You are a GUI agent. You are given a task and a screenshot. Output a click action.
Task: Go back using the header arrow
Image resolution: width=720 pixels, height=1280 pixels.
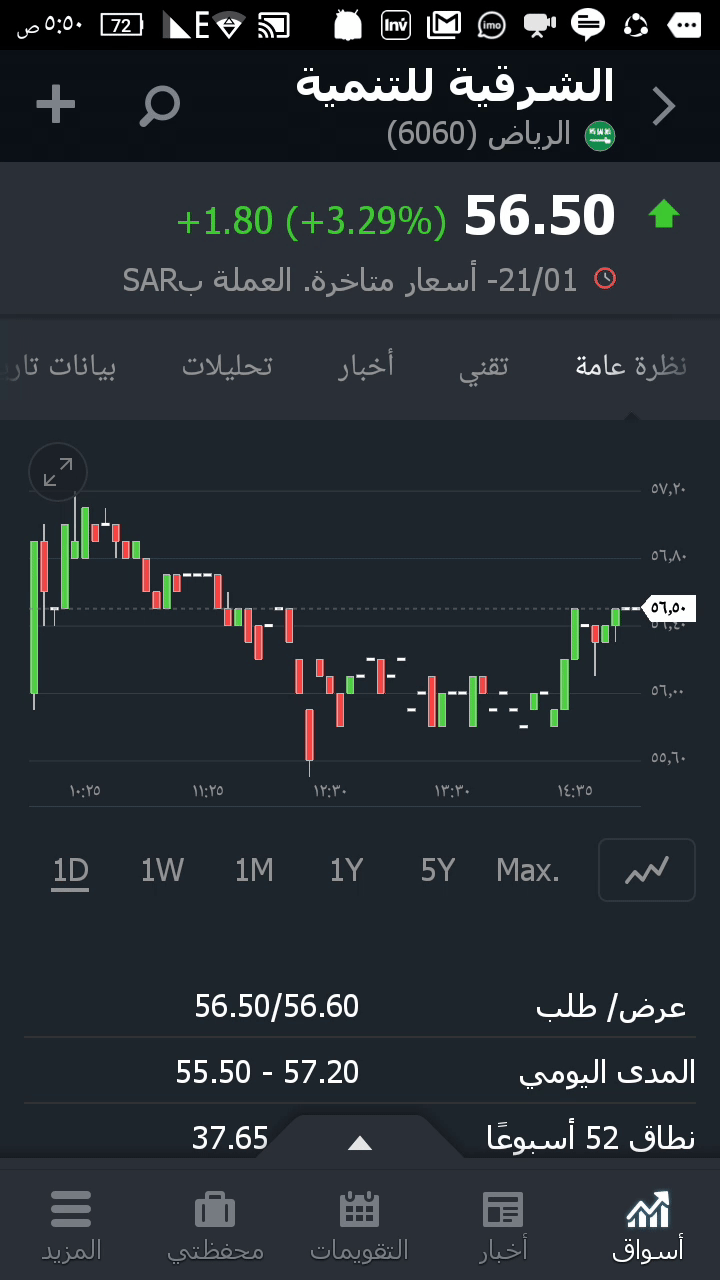(664, 106)
